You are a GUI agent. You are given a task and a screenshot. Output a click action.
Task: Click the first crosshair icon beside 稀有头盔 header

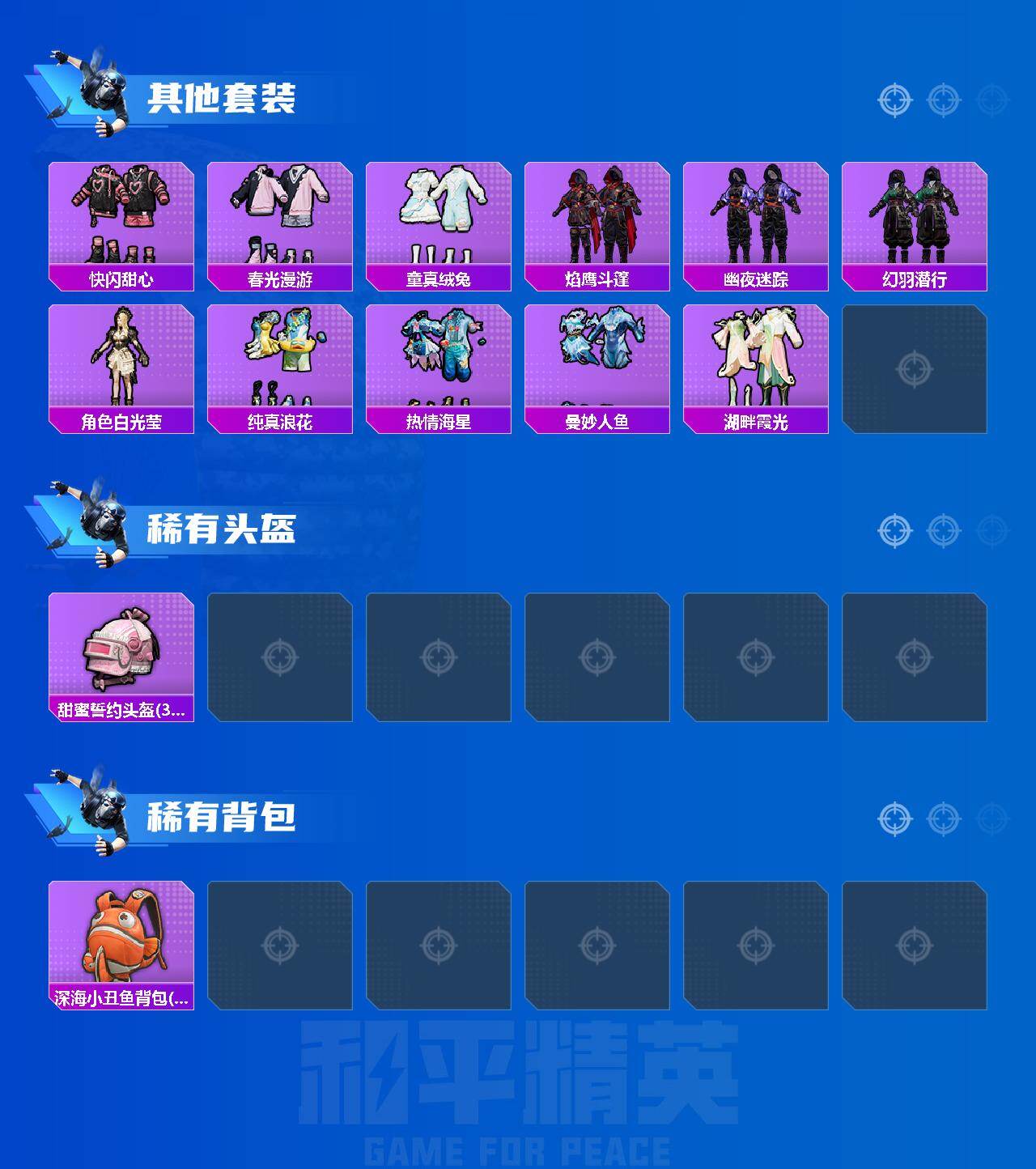(894, 530)
